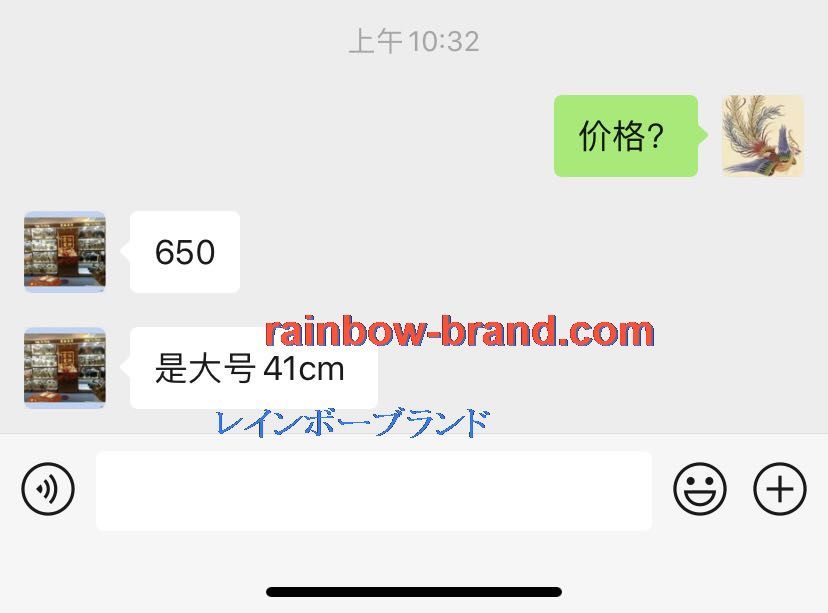Open sender's avatar beside 是大号 41cm message
Screen dimensions: 828x613
tap(65, 368)
